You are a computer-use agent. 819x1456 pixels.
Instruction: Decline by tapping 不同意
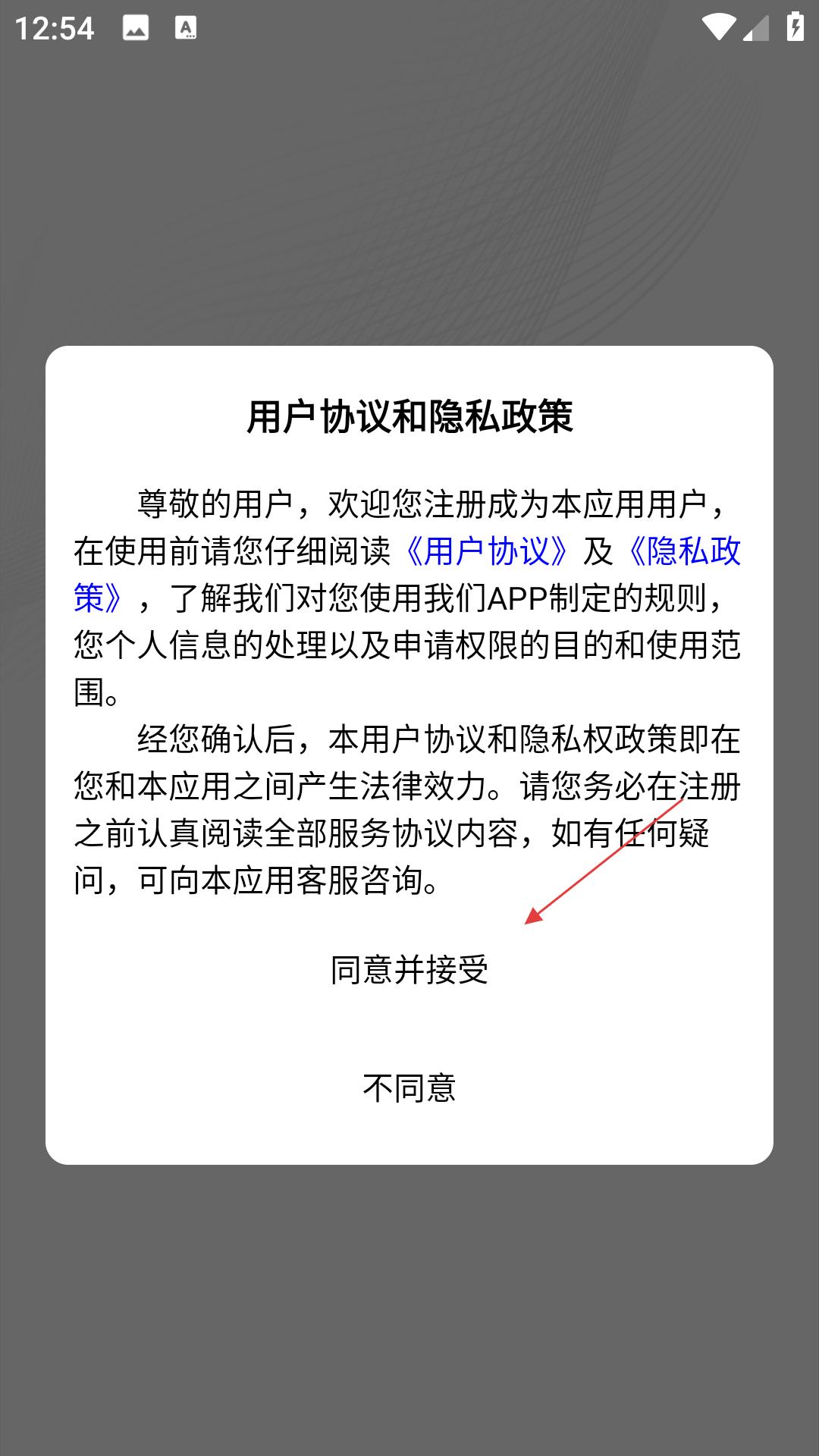[x=409, y=1088]
